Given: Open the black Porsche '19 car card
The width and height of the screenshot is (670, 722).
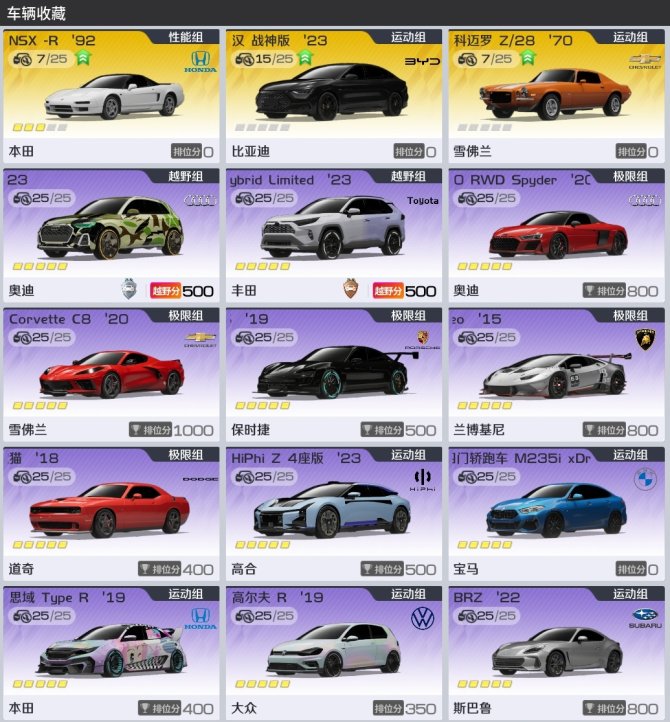Looking at the screenshot, I should tap(333, 376).
